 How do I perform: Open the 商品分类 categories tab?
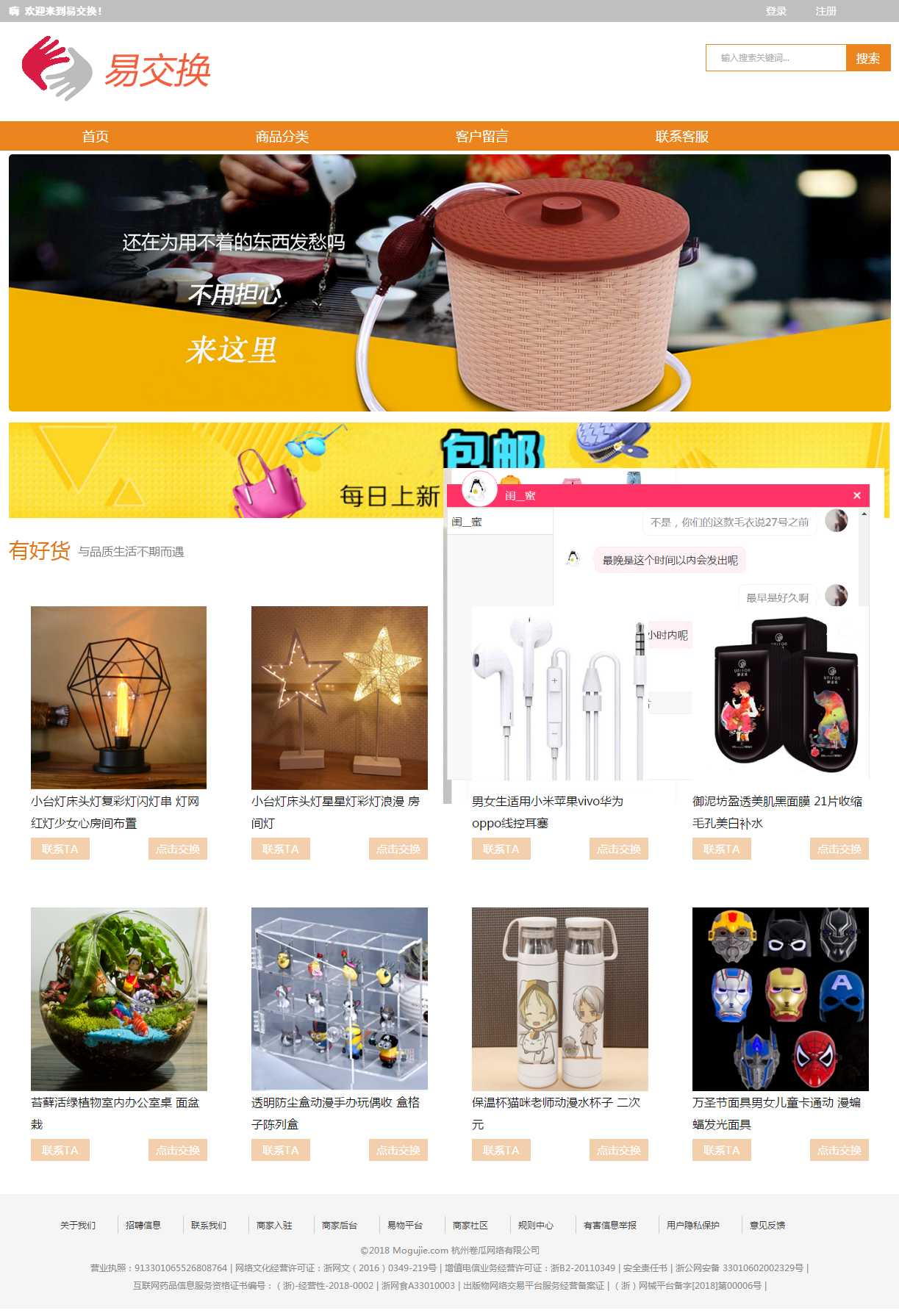282,137
